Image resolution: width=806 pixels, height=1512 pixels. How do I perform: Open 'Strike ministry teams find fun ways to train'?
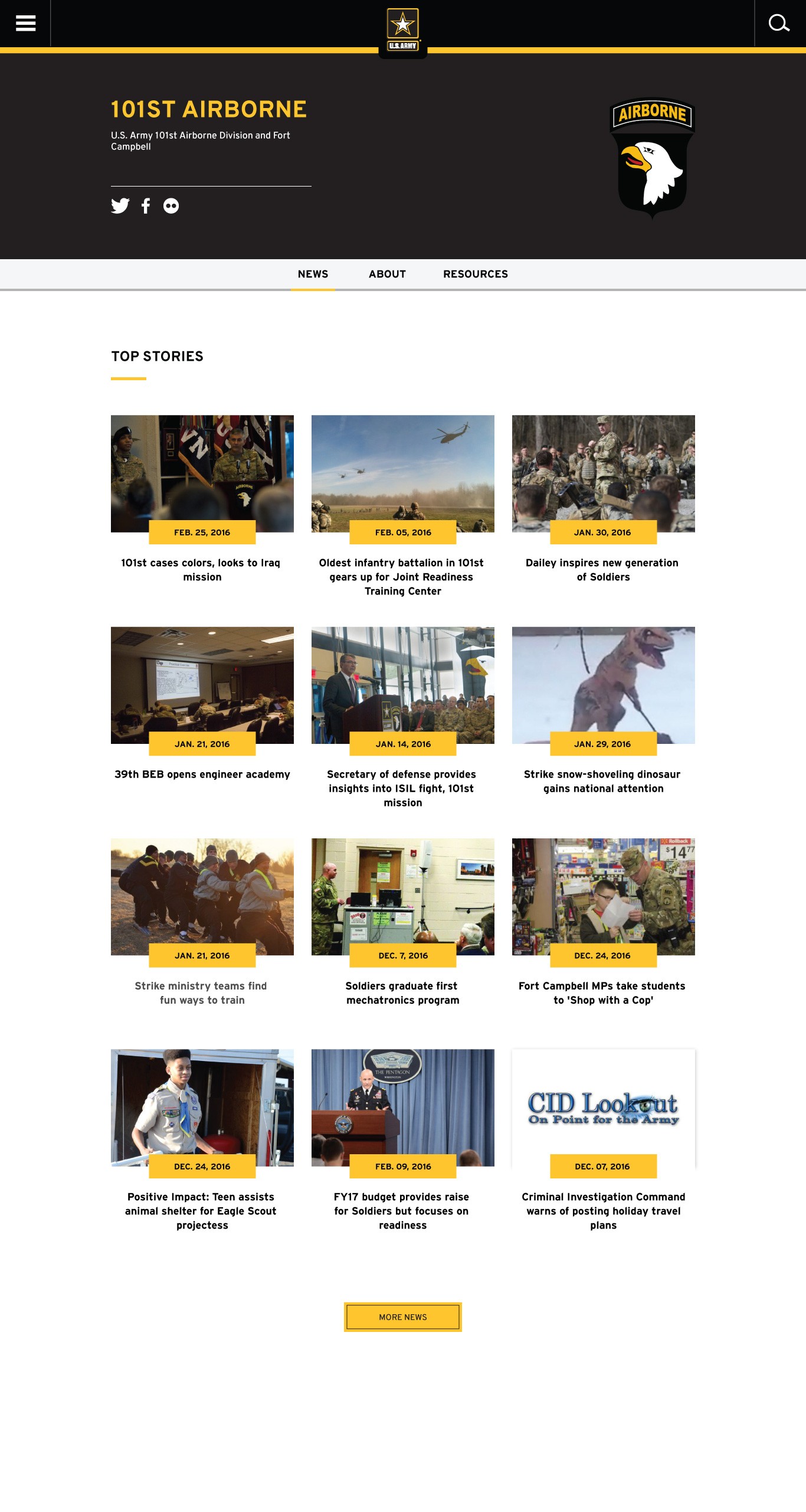click(202, 992)
